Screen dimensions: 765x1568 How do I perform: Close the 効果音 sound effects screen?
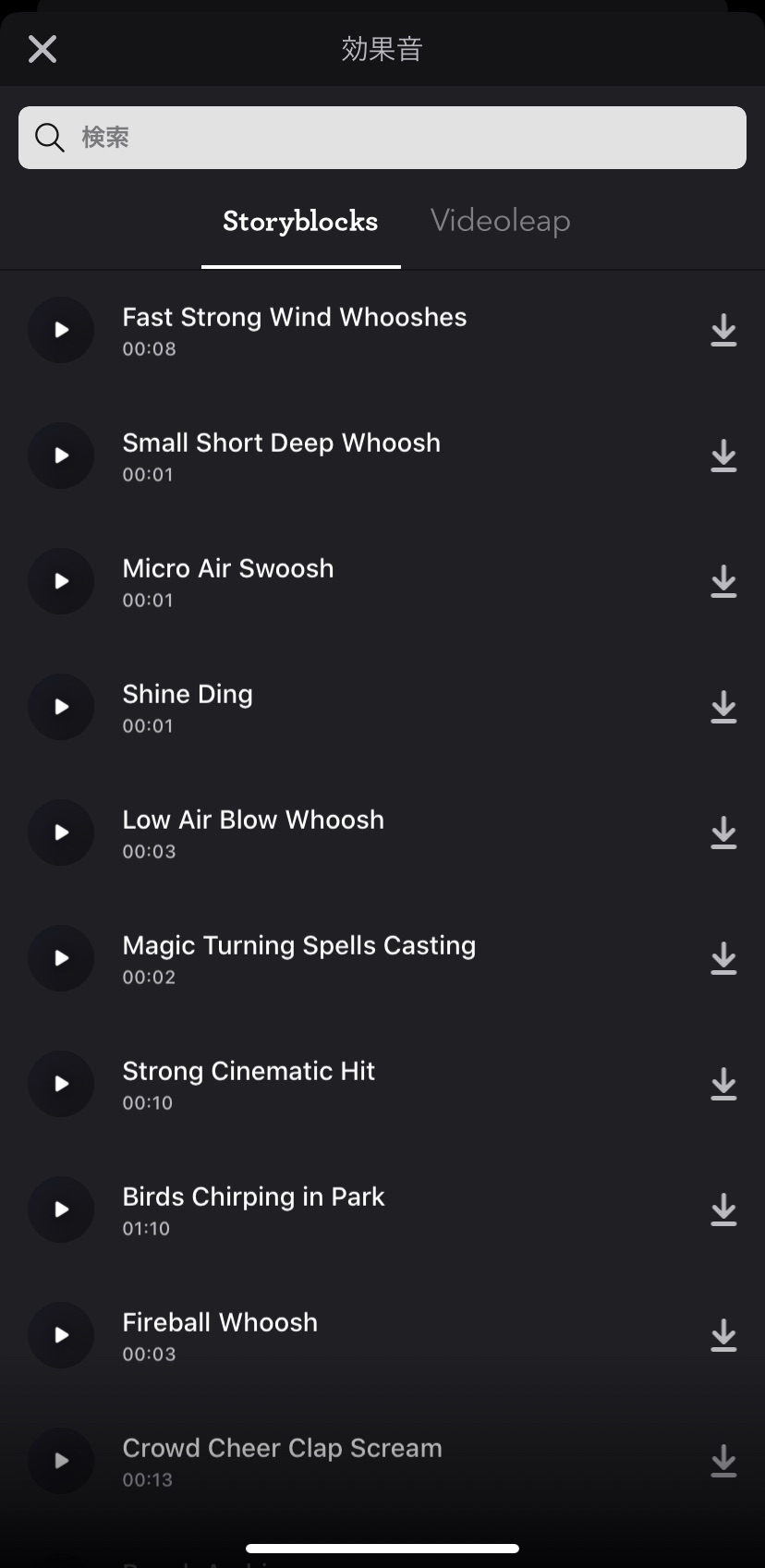42,49
